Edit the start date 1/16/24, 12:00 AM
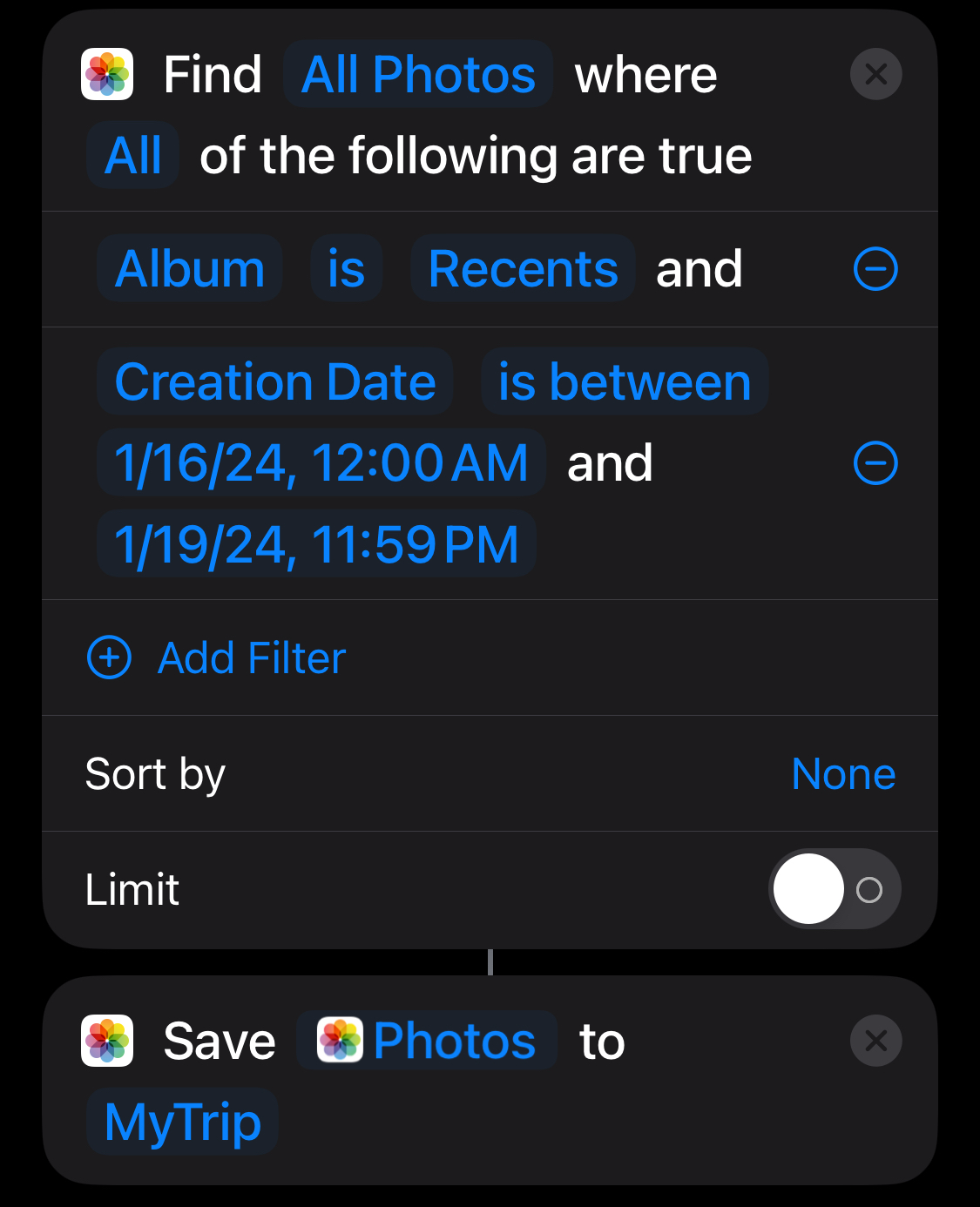 (321, 462)
